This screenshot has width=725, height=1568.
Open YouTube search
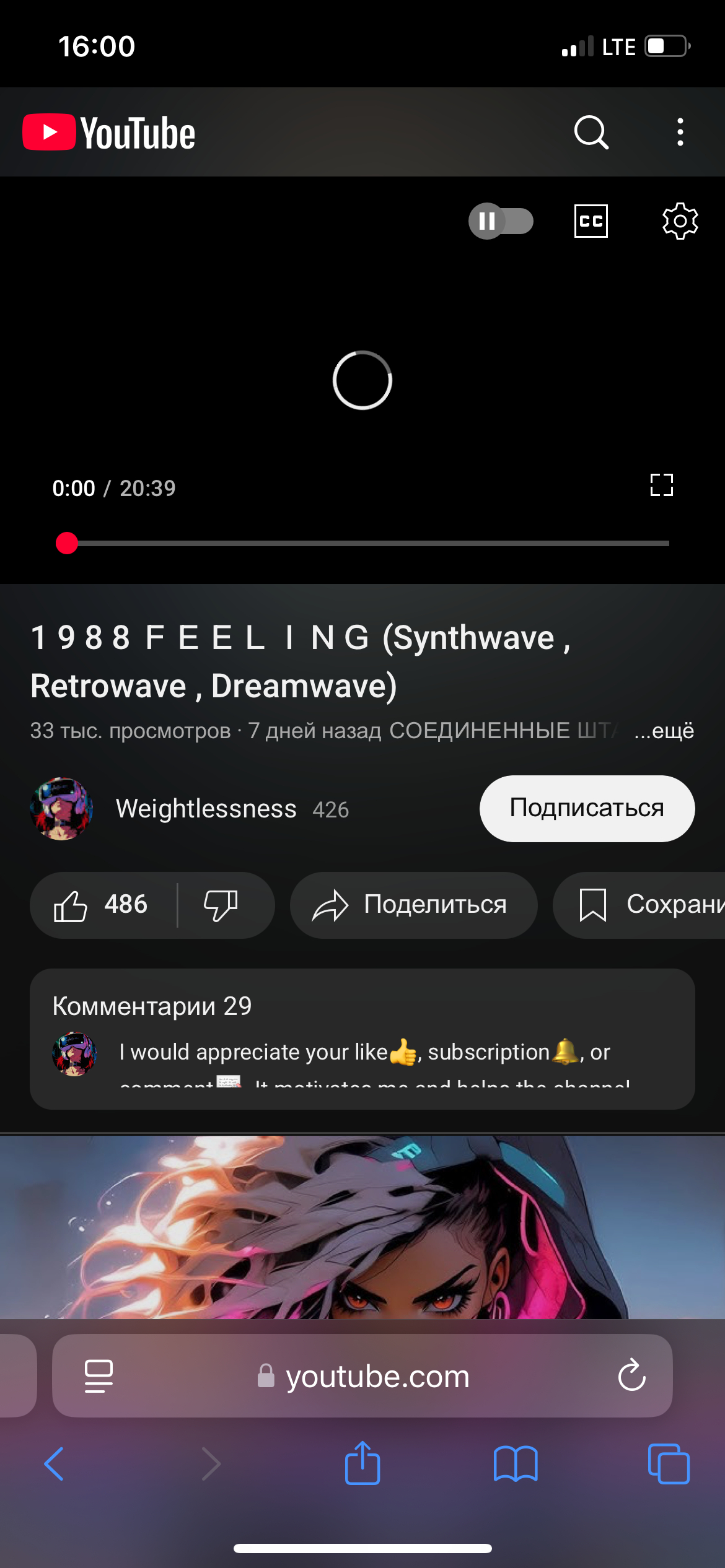pos(591,133)
